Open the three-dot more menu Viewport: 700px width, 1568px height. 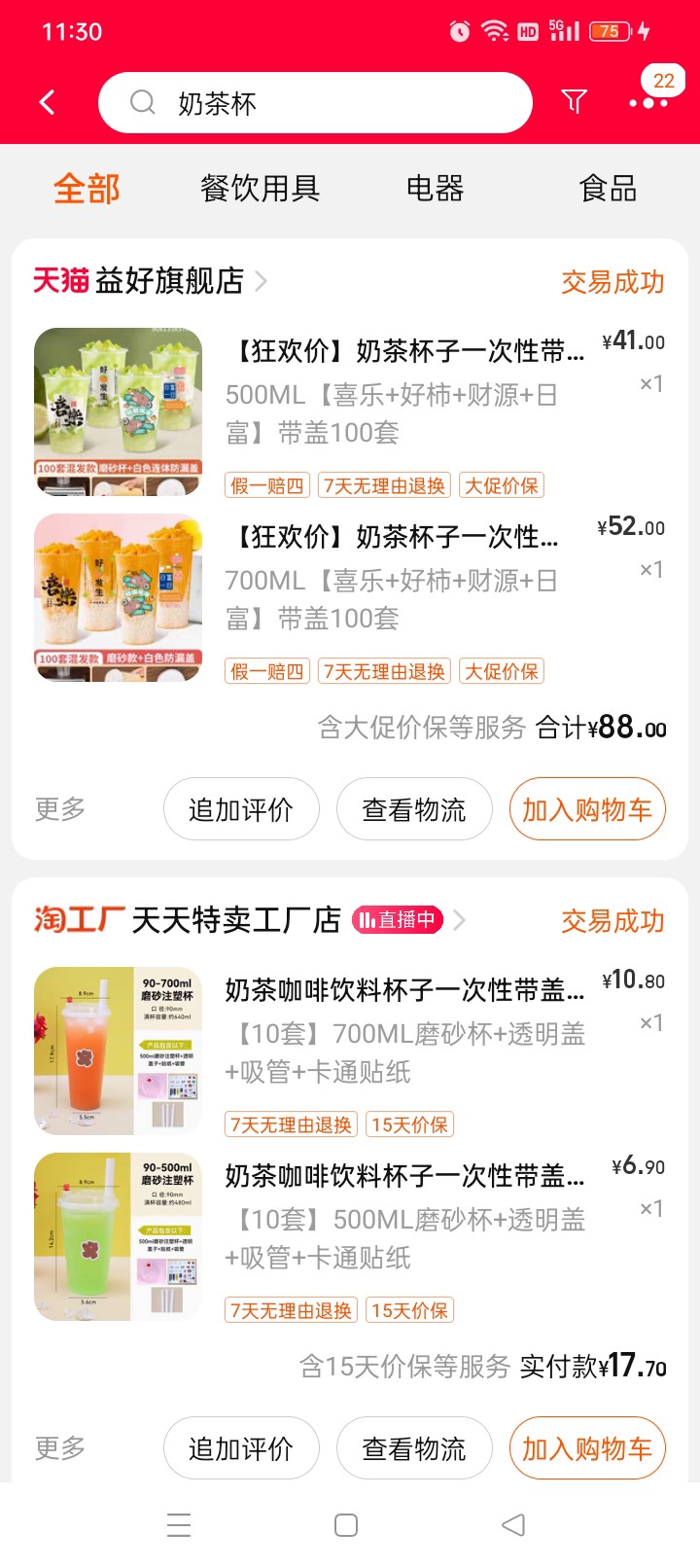647,102
